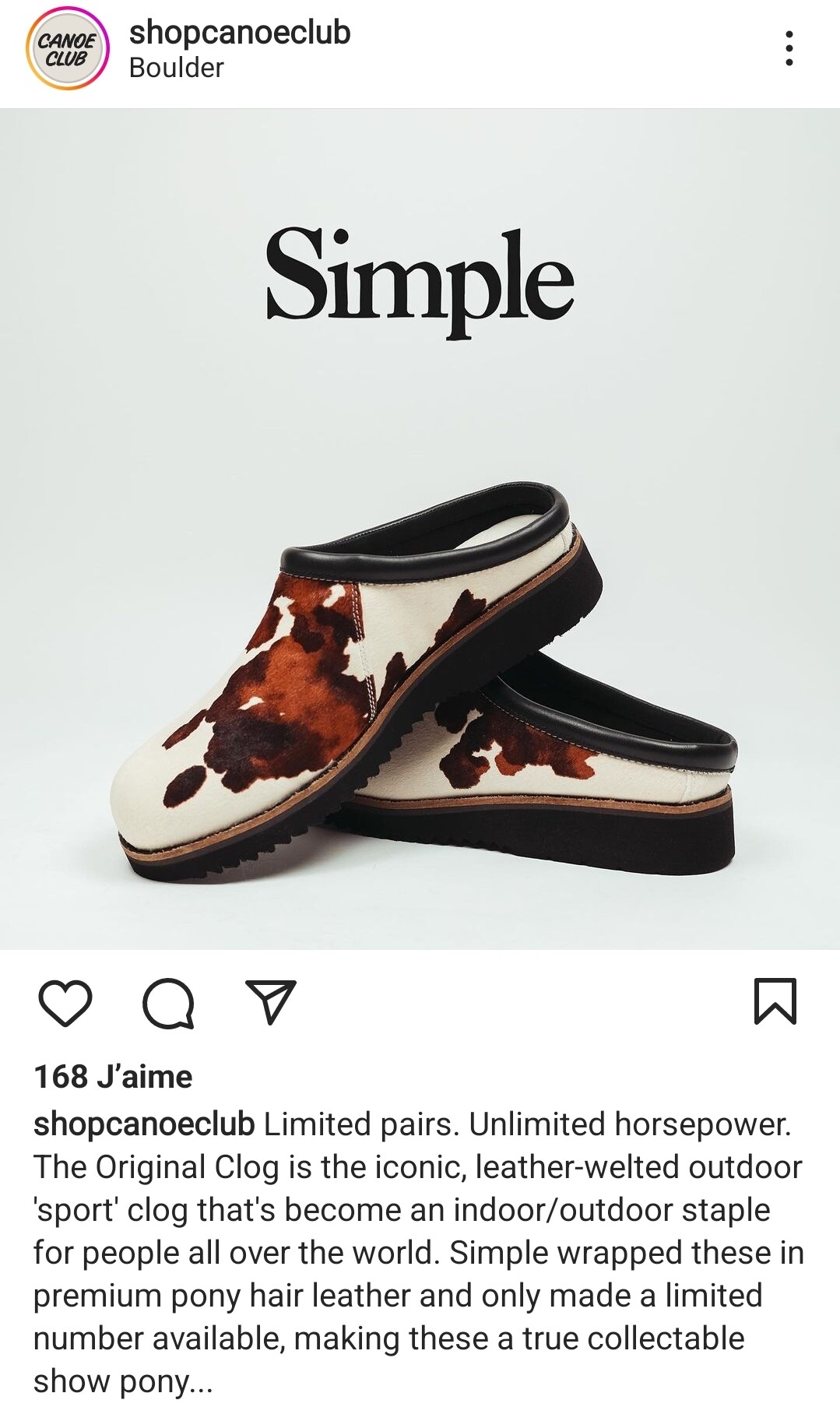Like the shopcanoeclub post
Screen dimensions: 840x1414
pos(65,1002)
